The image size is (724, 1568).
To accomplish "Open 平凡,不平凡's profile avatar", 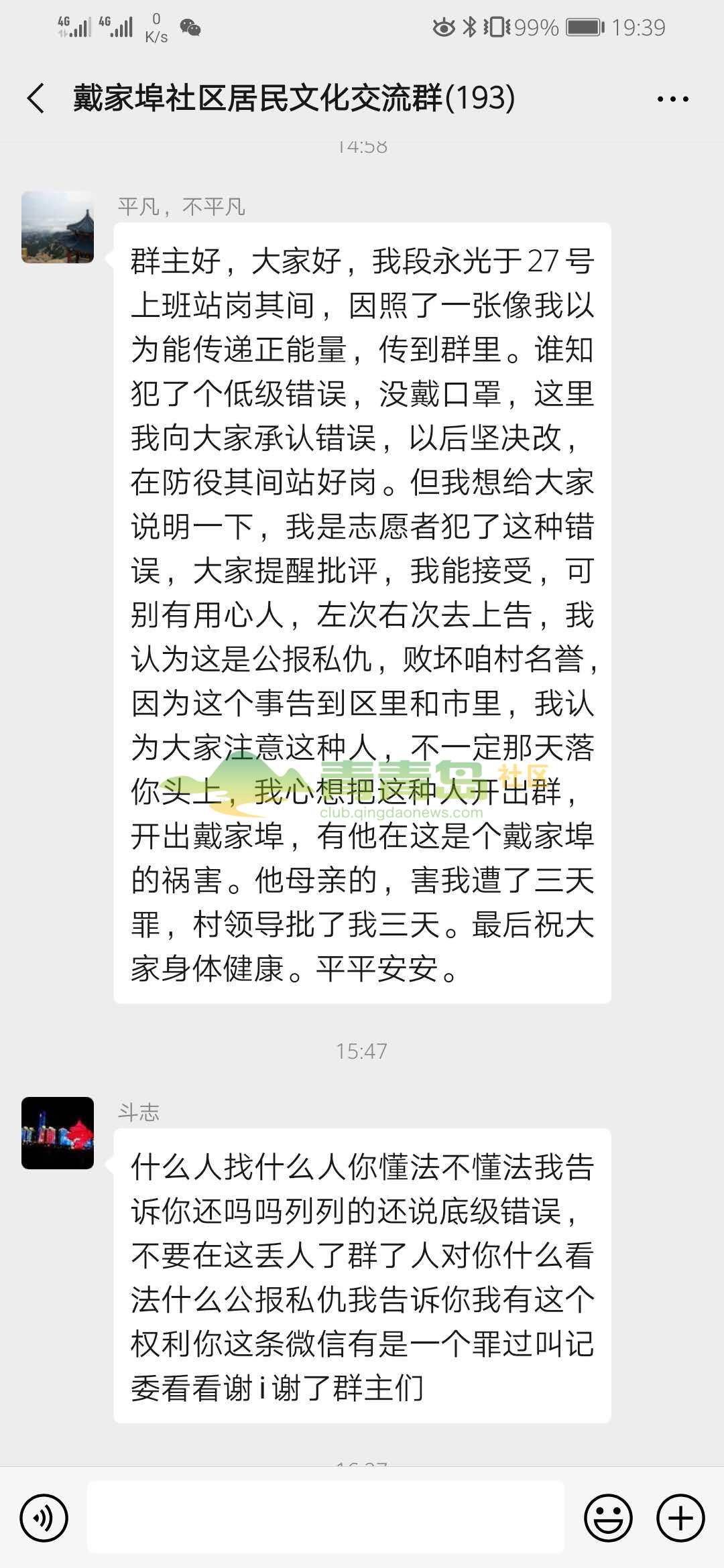I will pyautogui.click(x=58, y=227).
